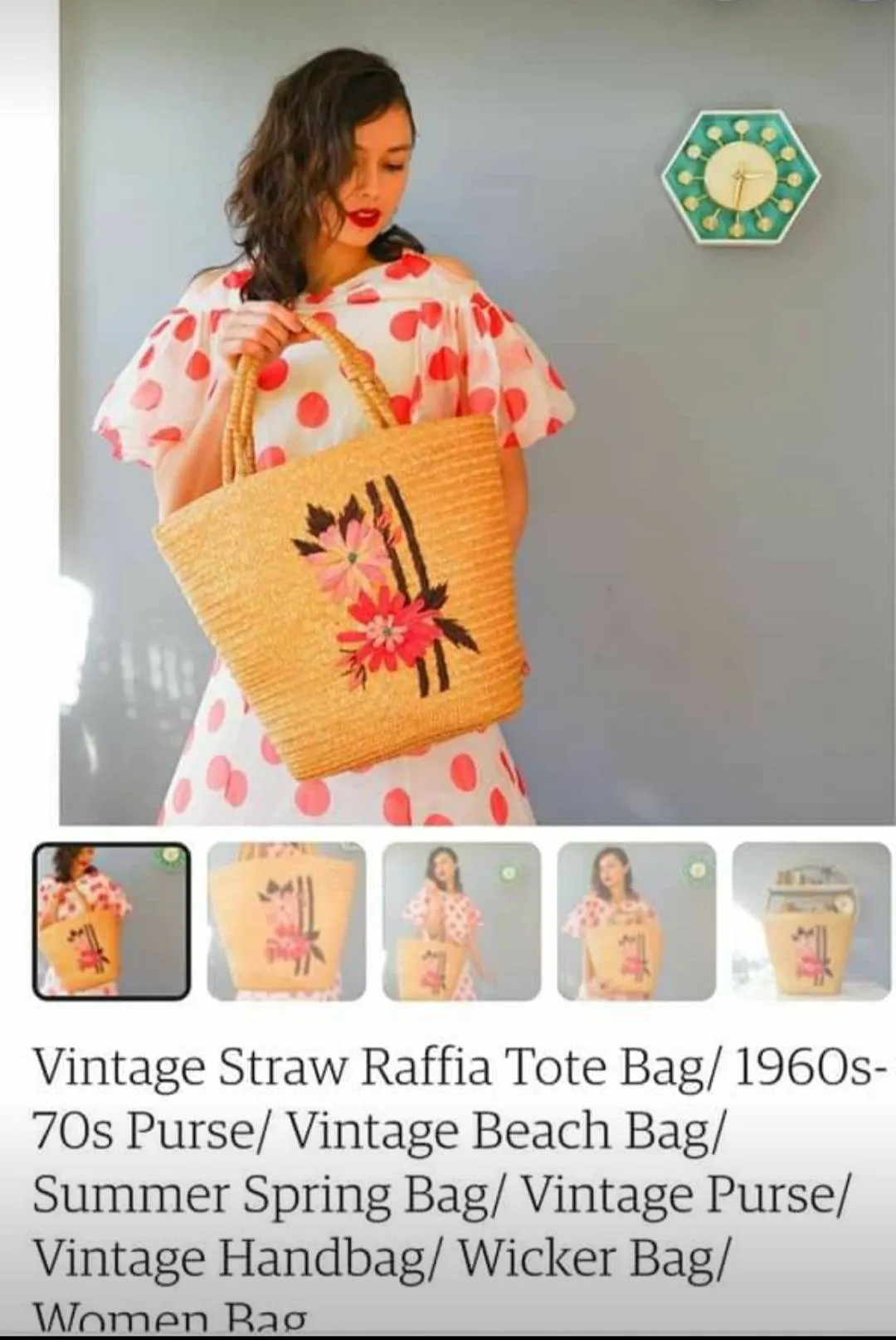The height and width of the screenshot is (1340, 896).
Task: Show the thumbnail of bag on shelf
Action: [811, 921]
